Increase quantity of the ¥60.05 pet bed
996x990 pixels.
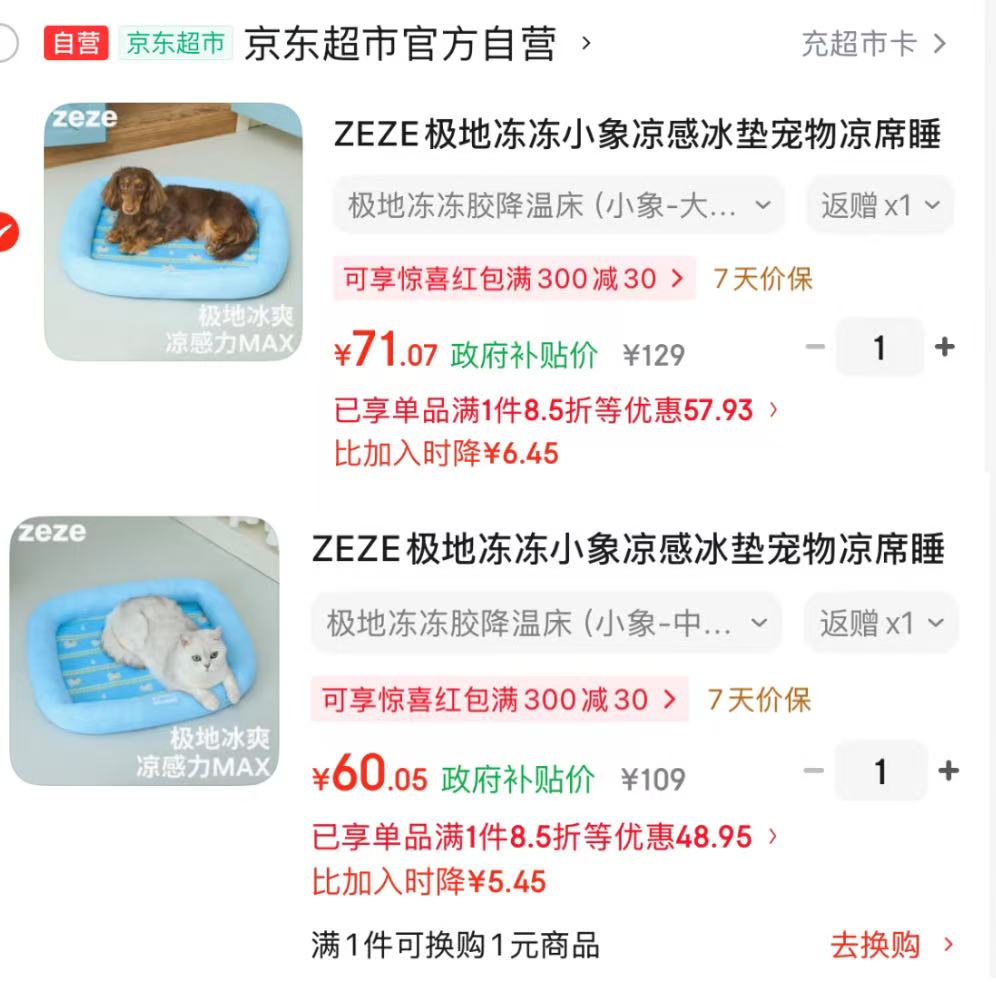pyautogui.click(x=948, y=771)
